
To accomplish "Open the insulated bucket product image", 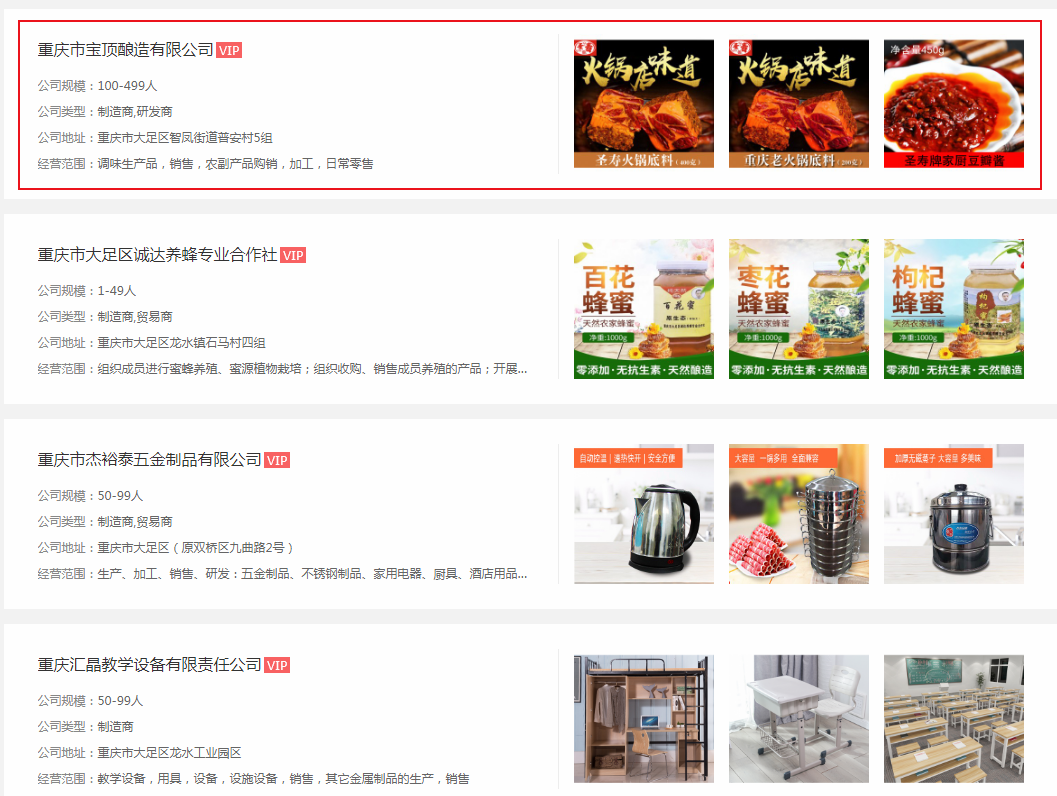I will coord(953,513).
